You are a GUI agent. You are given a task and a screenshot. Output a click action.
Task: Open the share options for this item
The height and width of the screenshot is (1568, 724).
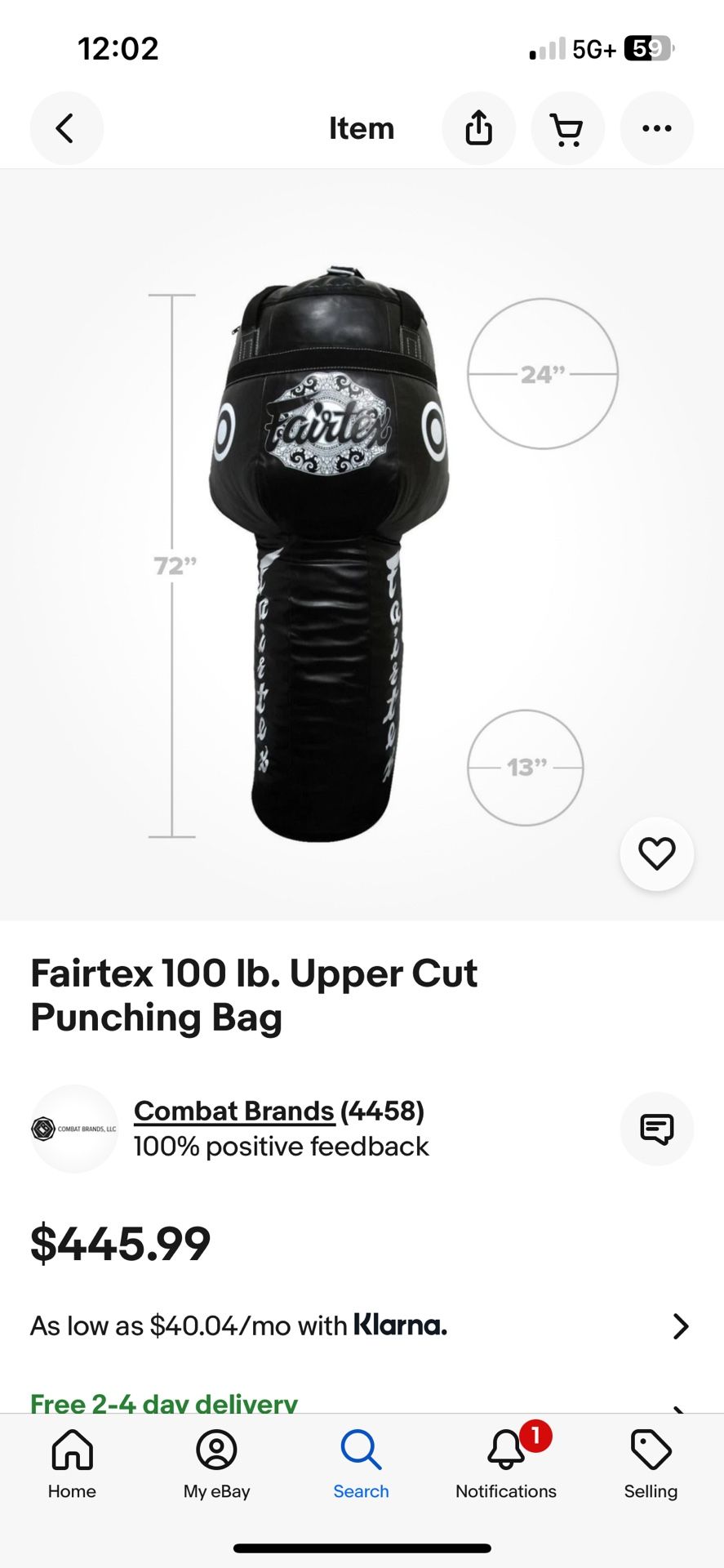click(x=478, y=128)
